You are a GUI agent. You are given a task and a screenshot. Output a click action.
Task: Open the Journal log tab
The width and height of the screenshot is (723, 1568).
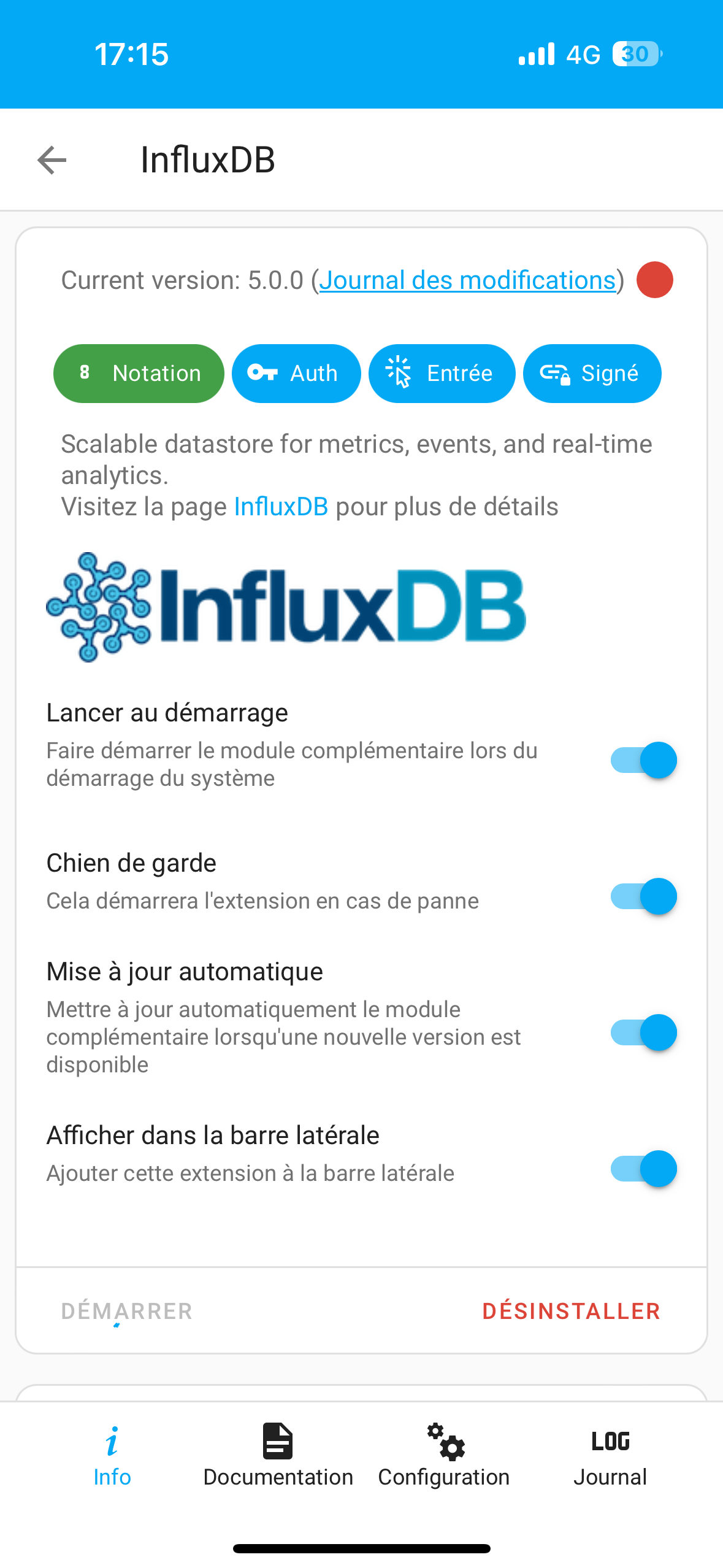pos(610,1455)
